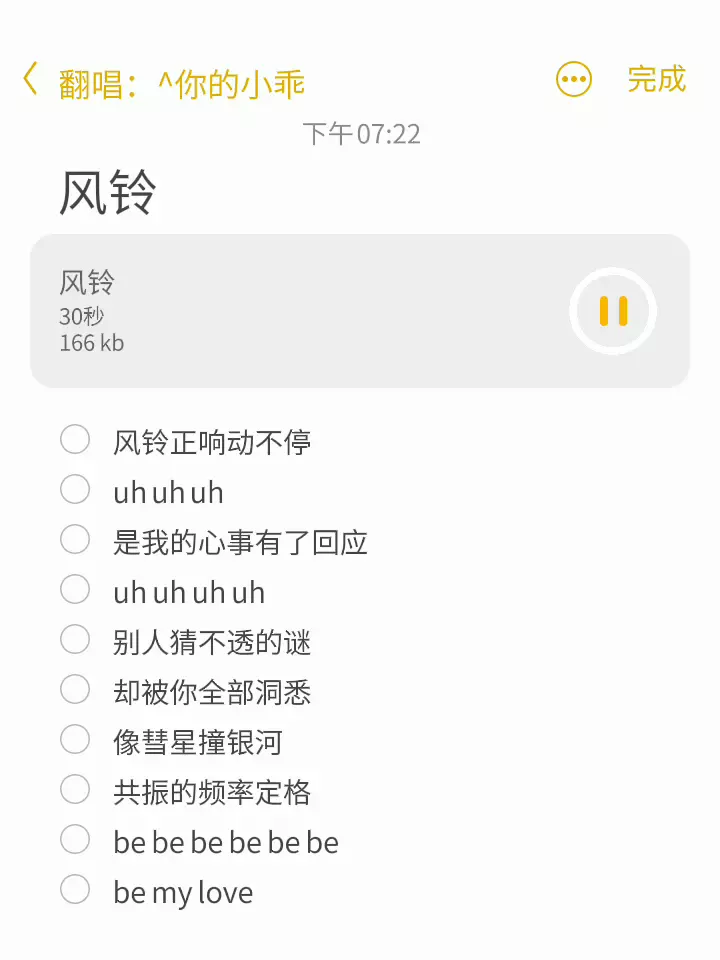Tick the be be be be be be line

coord(75,839)
